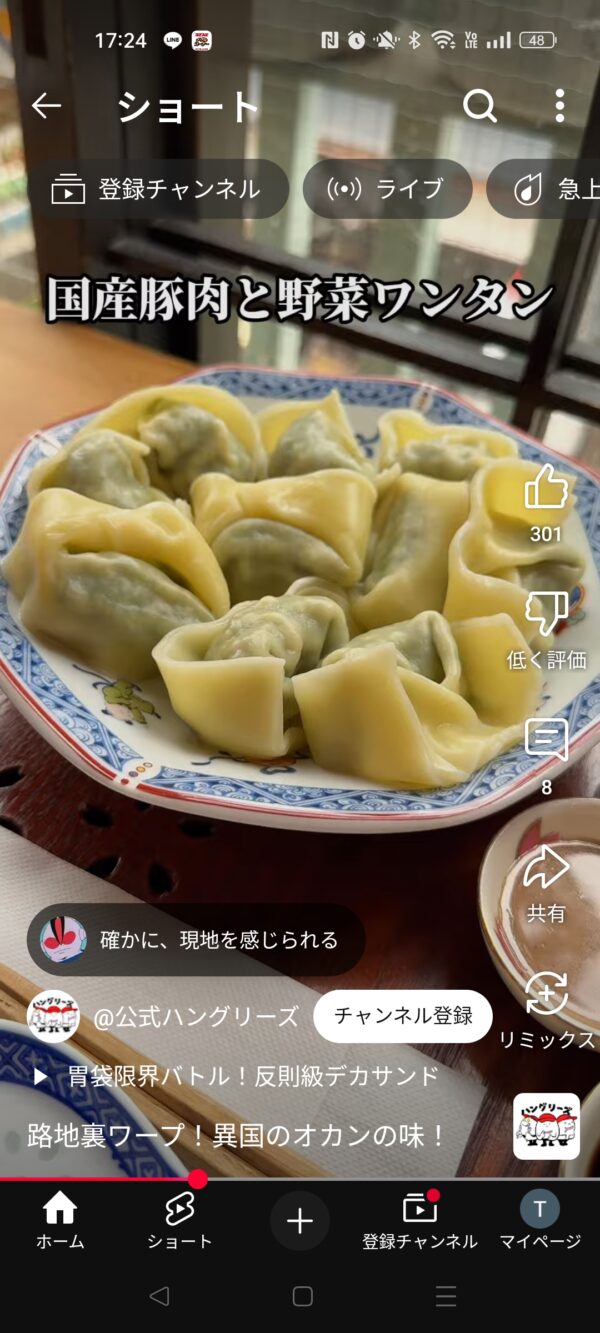Switch to the ホーム tab
600x1333 pixels.
(60, 1220)
